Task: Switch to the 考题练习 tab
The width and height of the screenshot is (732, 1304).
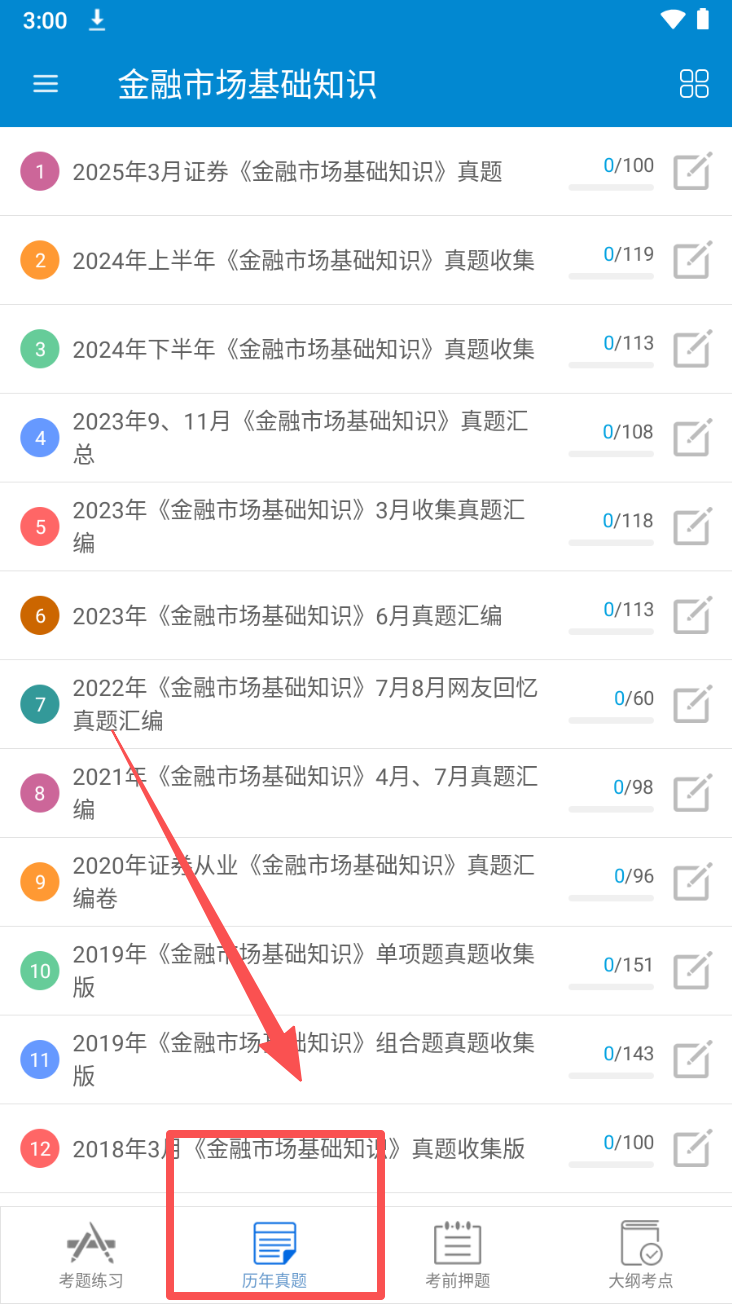Action: pyautogui.click(x=91, y=1255)
